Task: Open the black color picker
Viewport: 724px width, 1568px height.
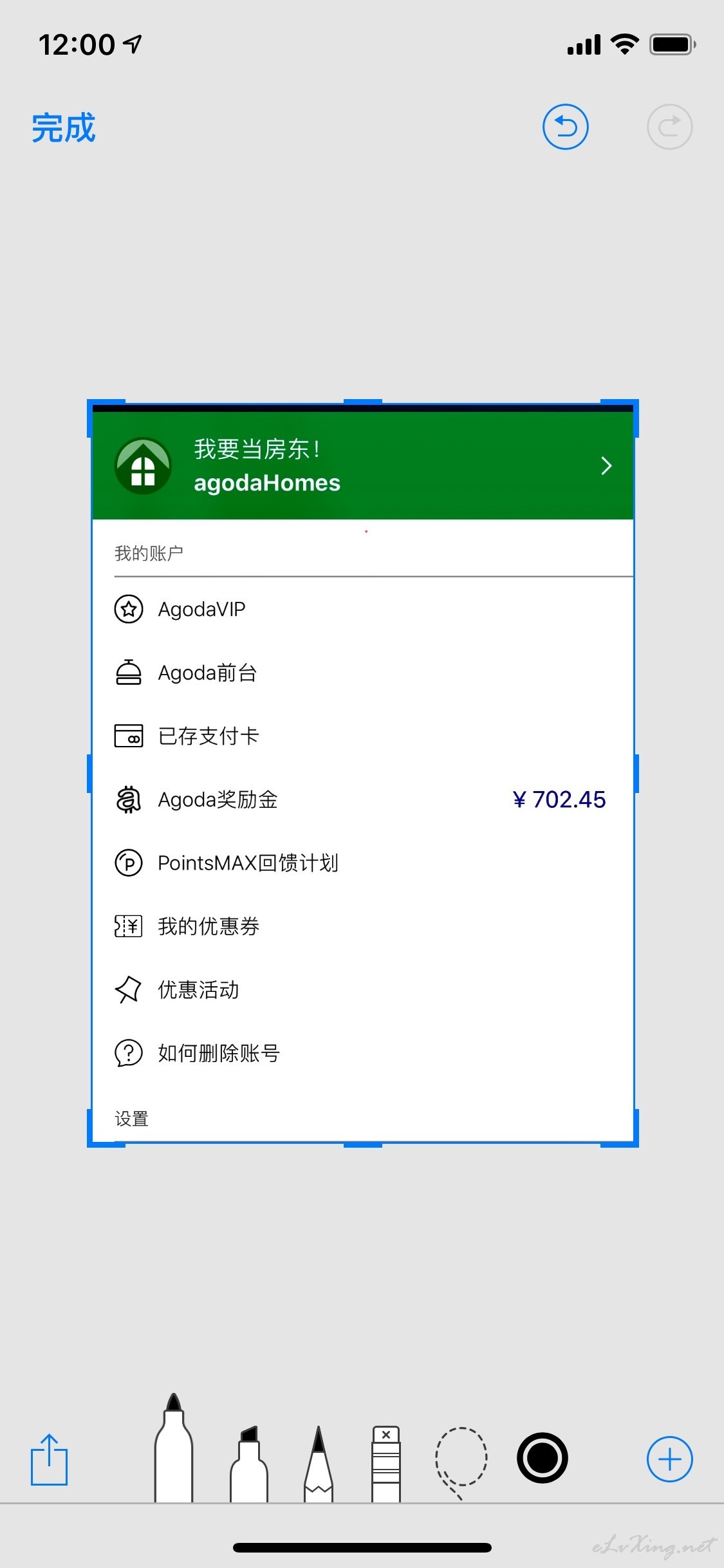Action: click(543, 1458)
